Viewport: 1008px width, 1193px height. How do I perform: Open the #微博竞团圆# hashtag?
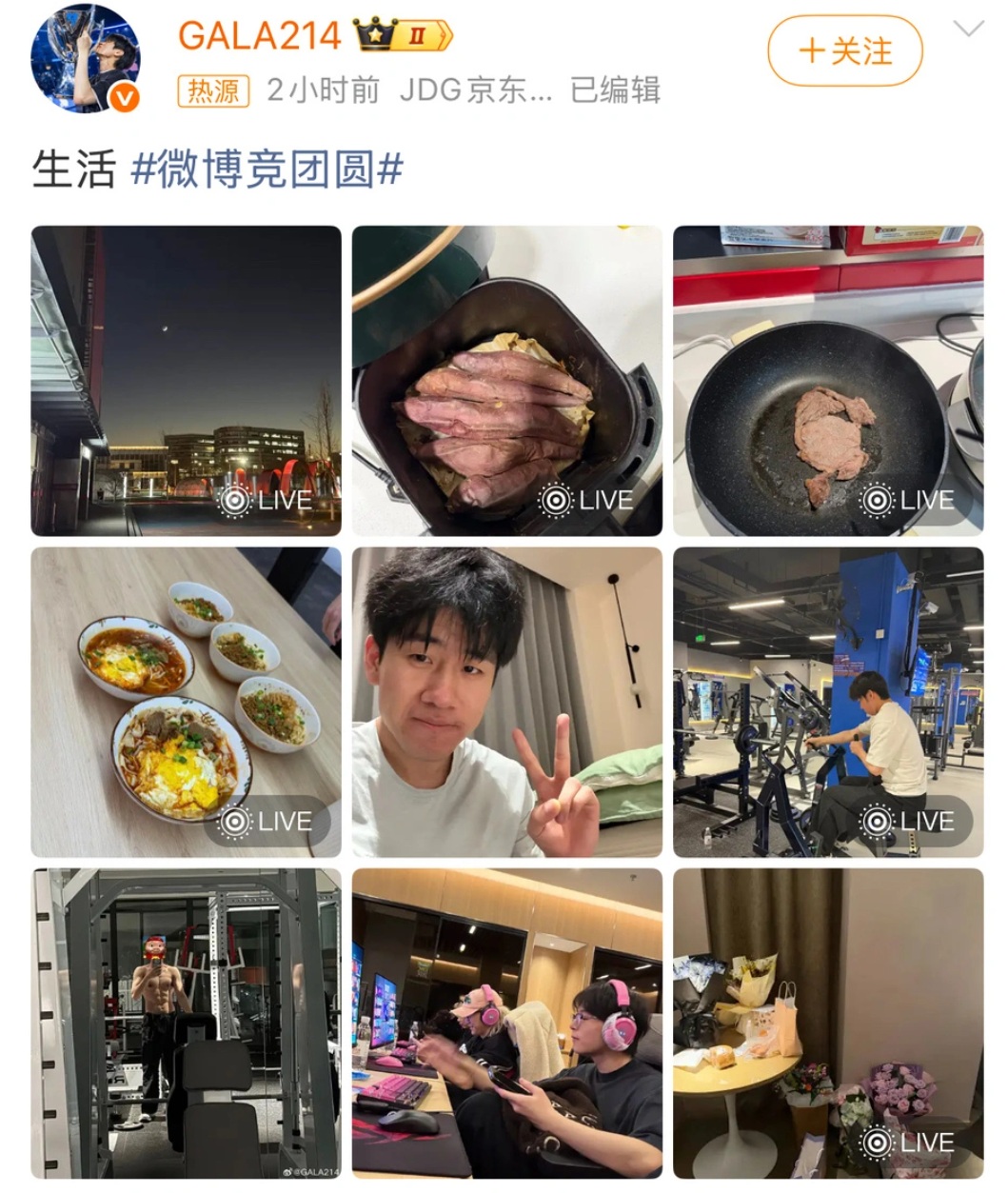(x=267, y=169)
